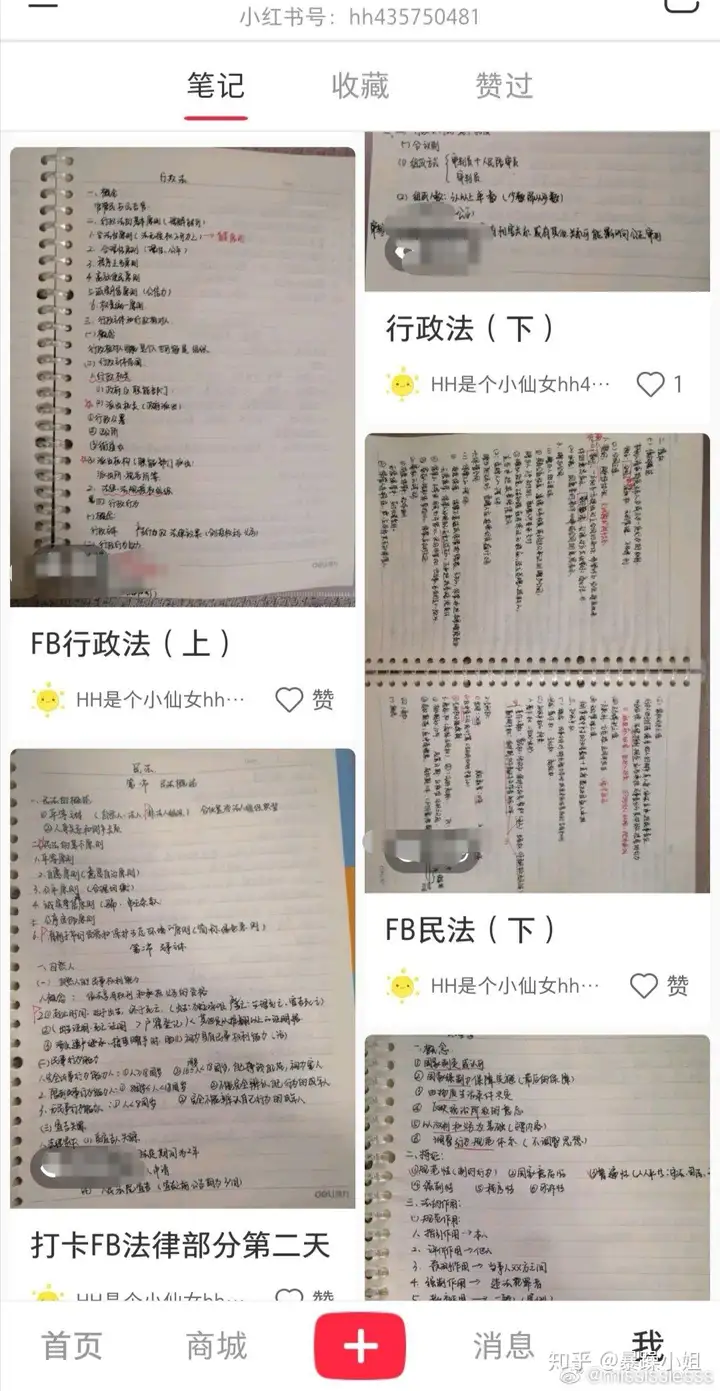
Task: Create a new post with plus button
Action: click(360, 1346)
